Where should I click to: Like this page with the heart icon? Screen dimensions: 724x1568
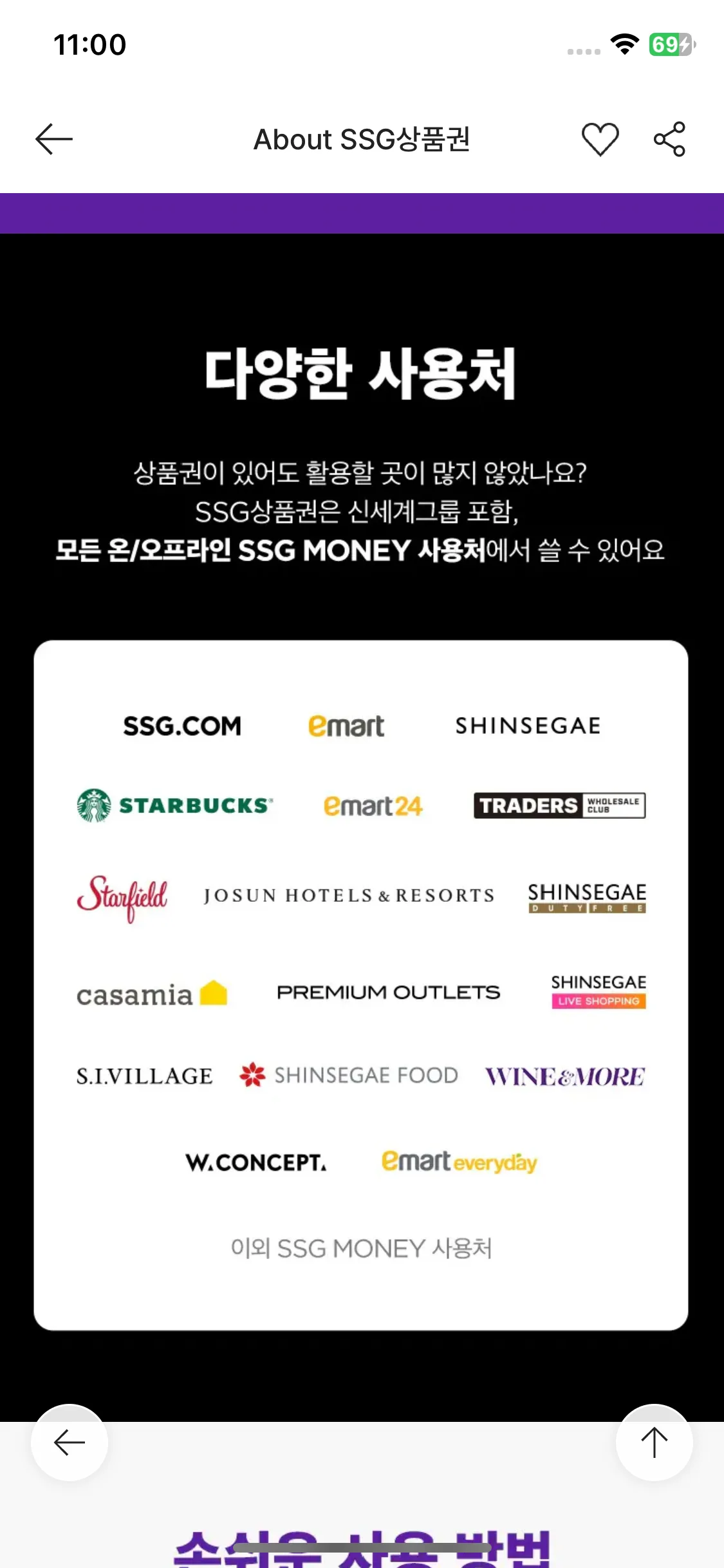click(x=600, y=139)
